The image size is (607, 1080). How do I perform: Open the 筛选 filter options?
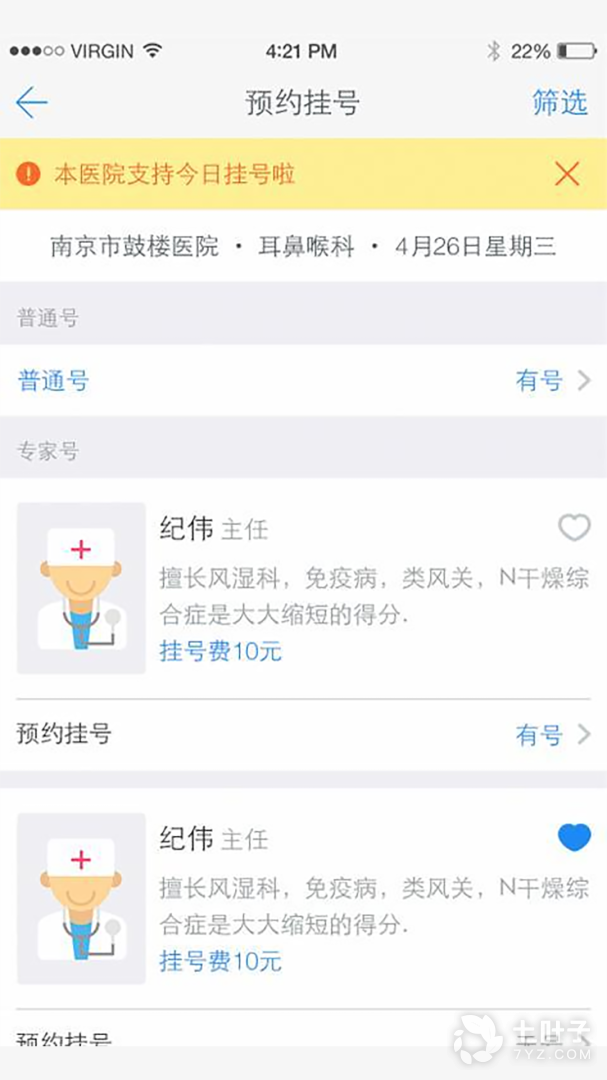click(x=559, y=102)
